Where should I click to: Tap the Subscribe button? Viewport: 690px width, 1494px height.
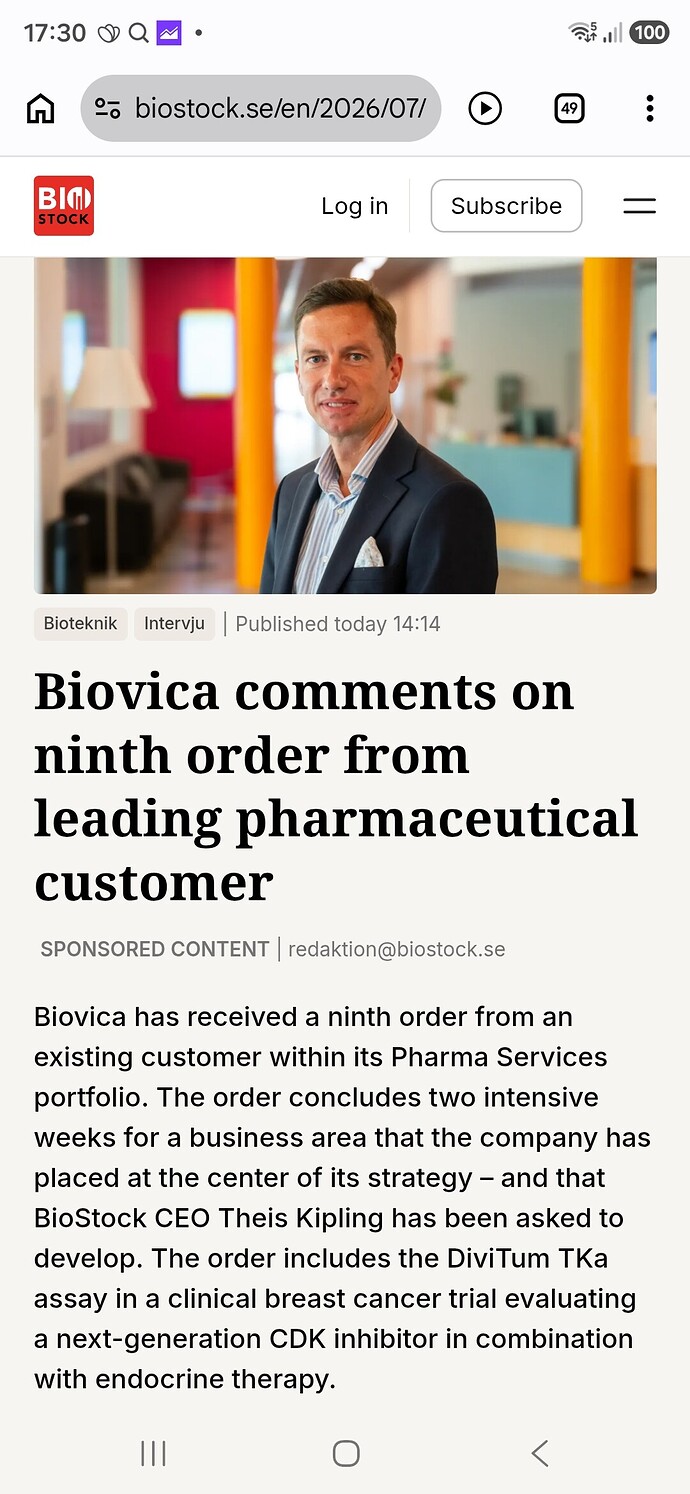506,206
